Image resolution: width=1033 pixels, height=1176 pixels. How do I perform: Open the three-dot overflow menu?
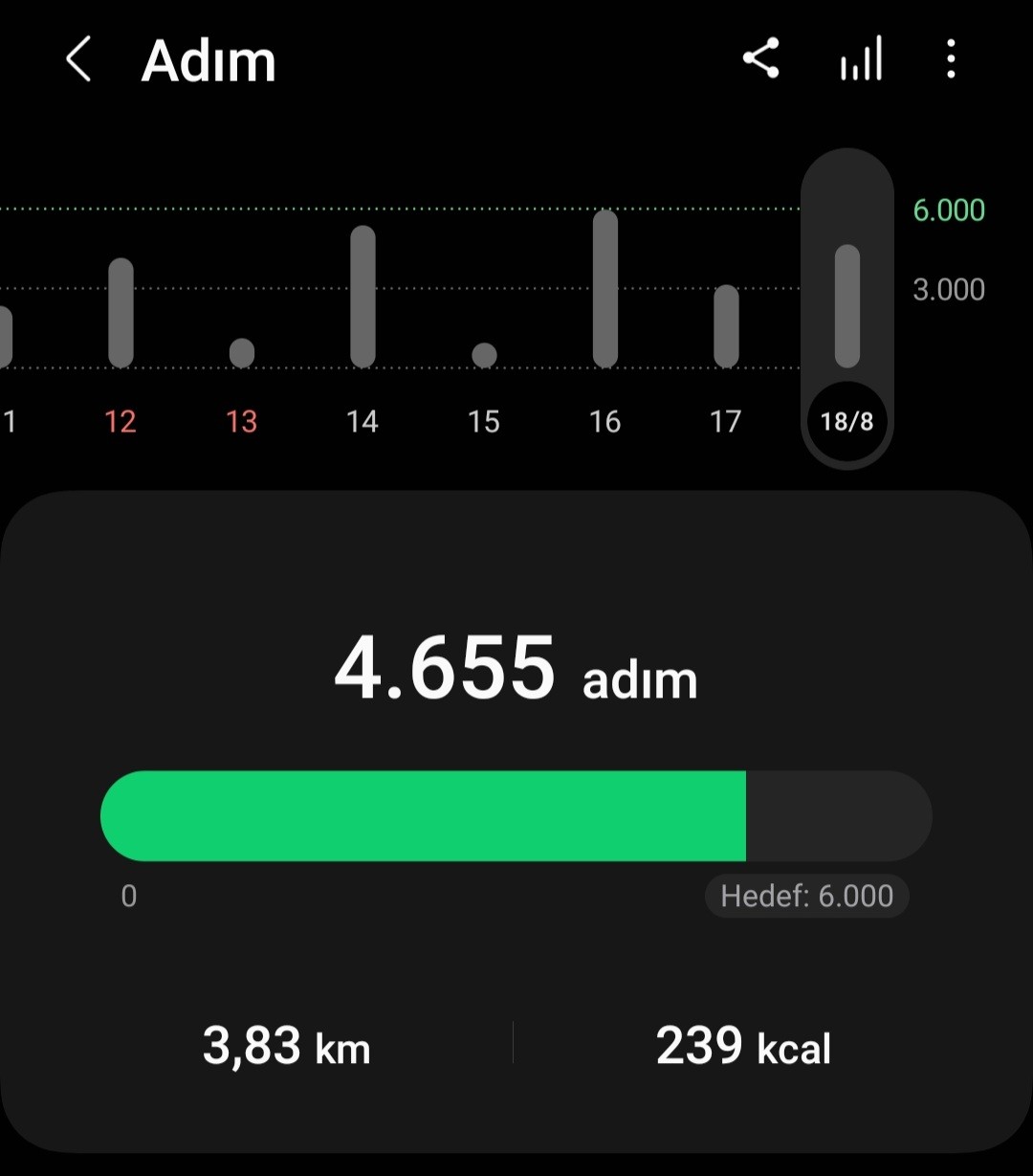point(950,59)
